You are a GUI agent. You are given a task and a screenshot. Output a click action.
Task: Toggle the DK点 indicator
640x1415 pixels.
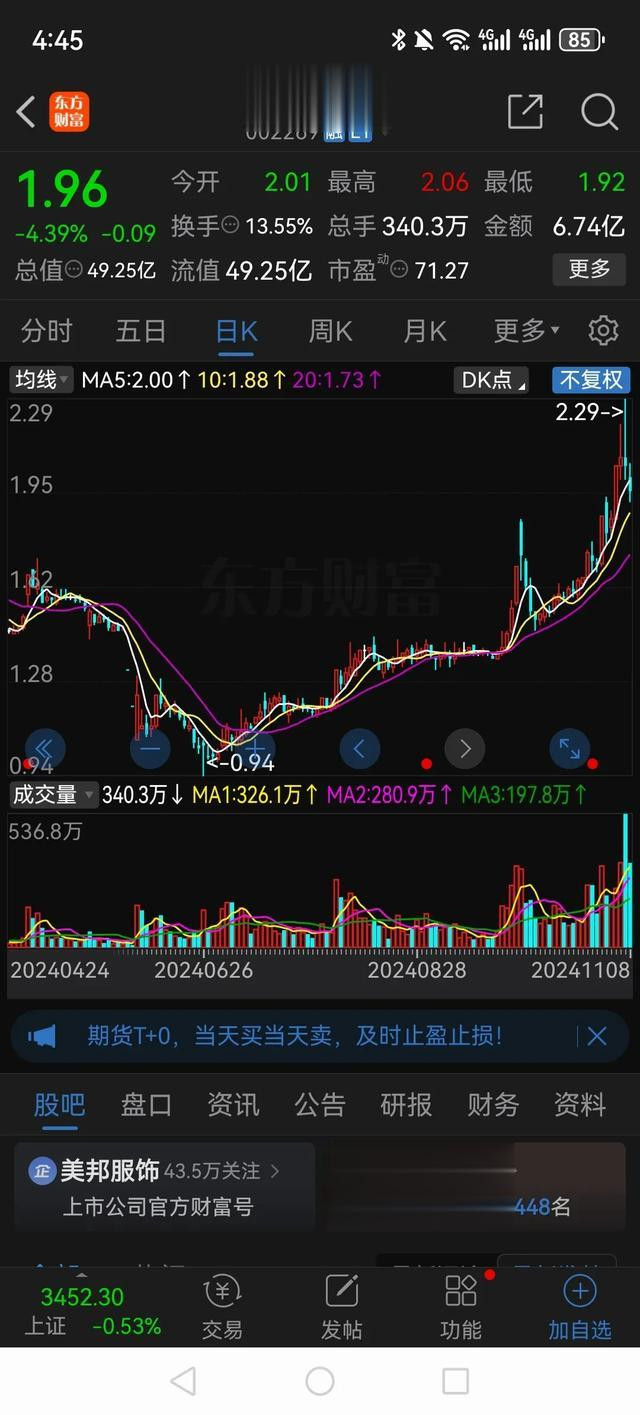pos(491,380)
